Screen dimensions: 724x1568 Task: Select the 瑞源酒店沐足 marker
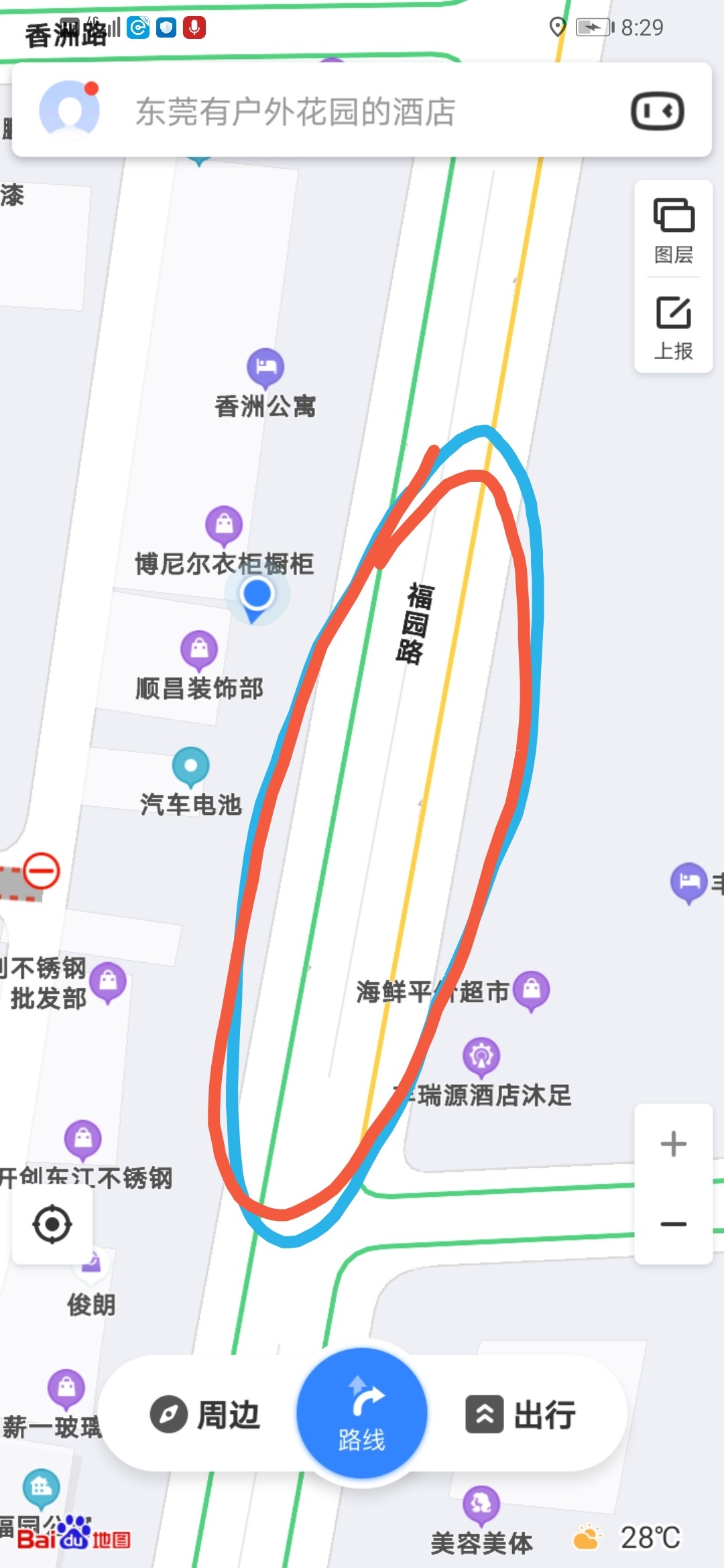pos(481,1056)
